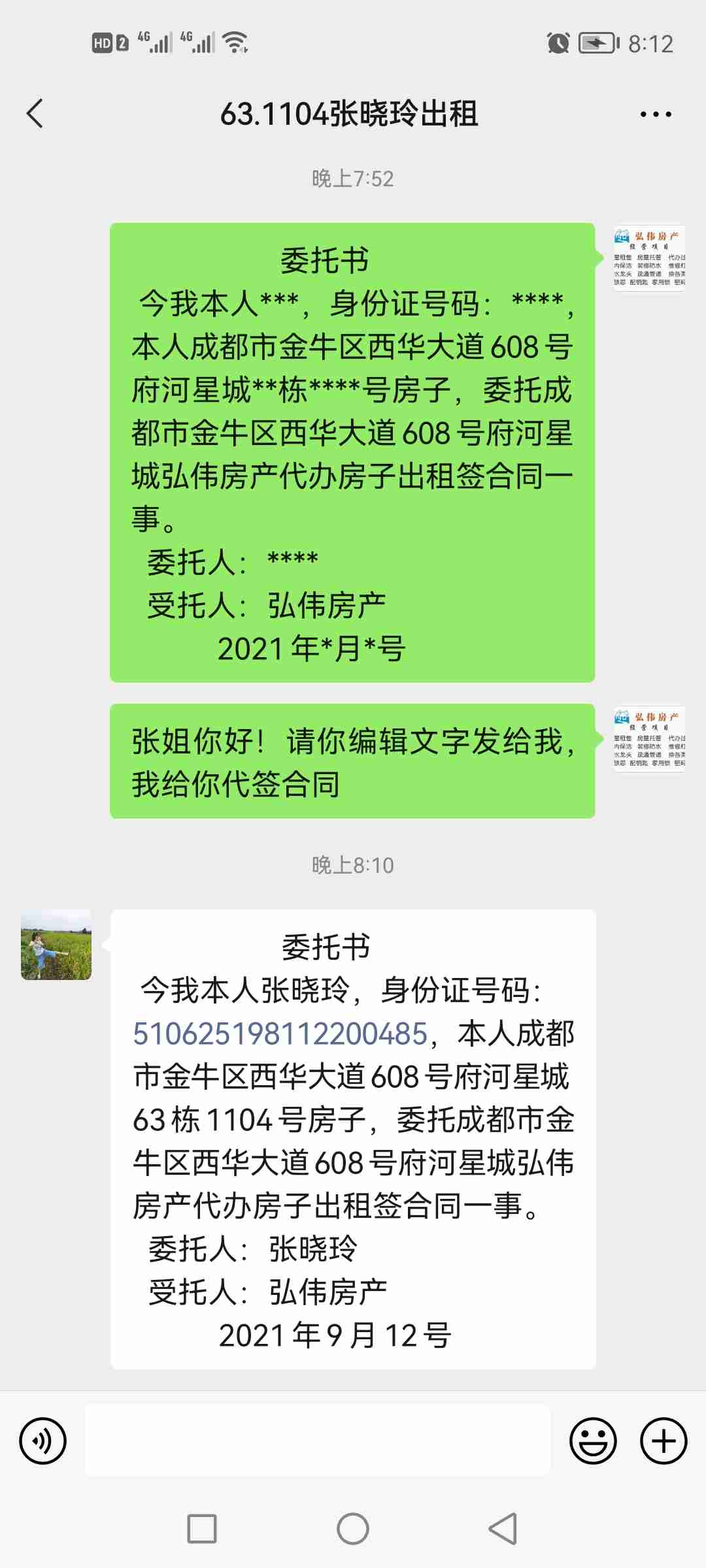This screenshot has width=706, height=1568.
Task: Go back from the chat
Action: 35,114
